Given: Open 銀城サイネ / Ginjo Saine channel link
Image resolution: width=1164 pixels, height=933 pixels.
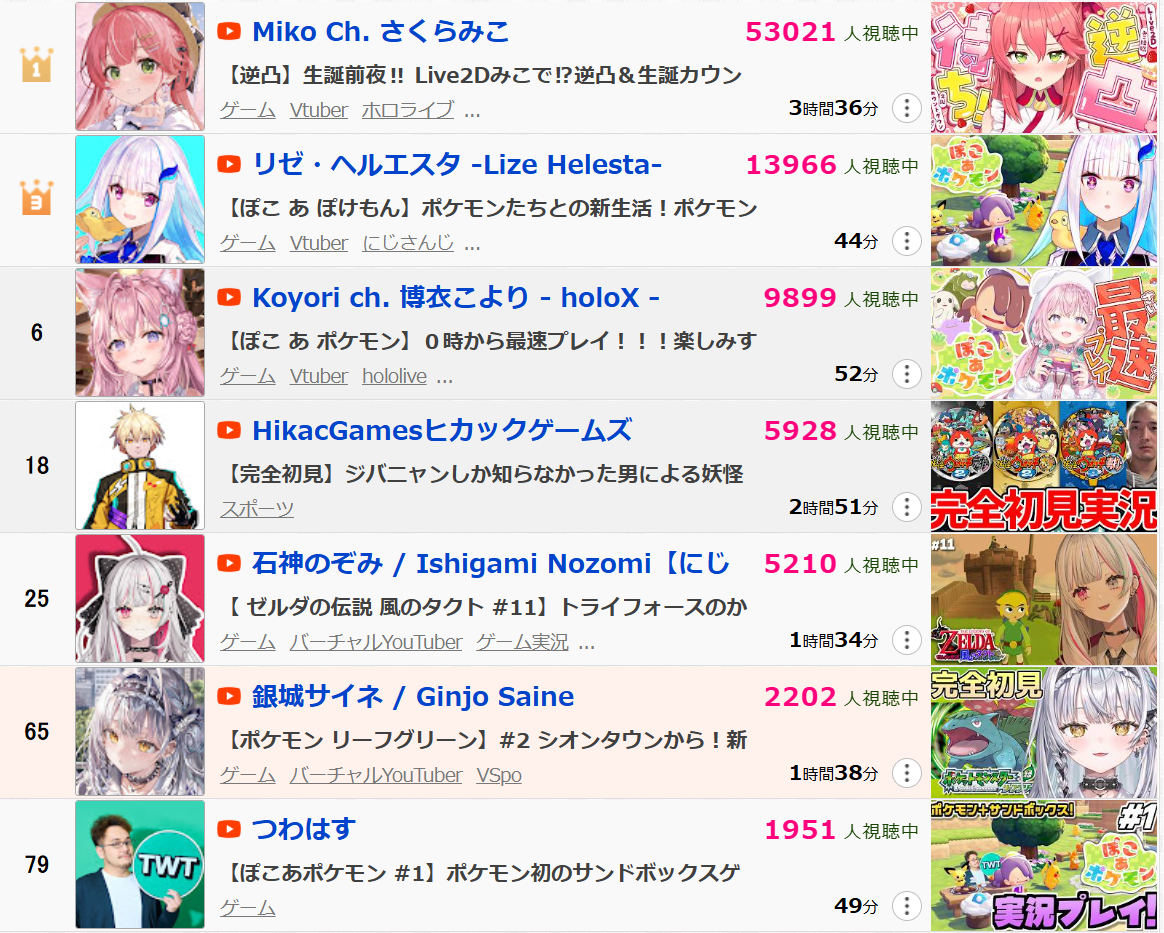Looking at the screenshot, I should (413, 697).
